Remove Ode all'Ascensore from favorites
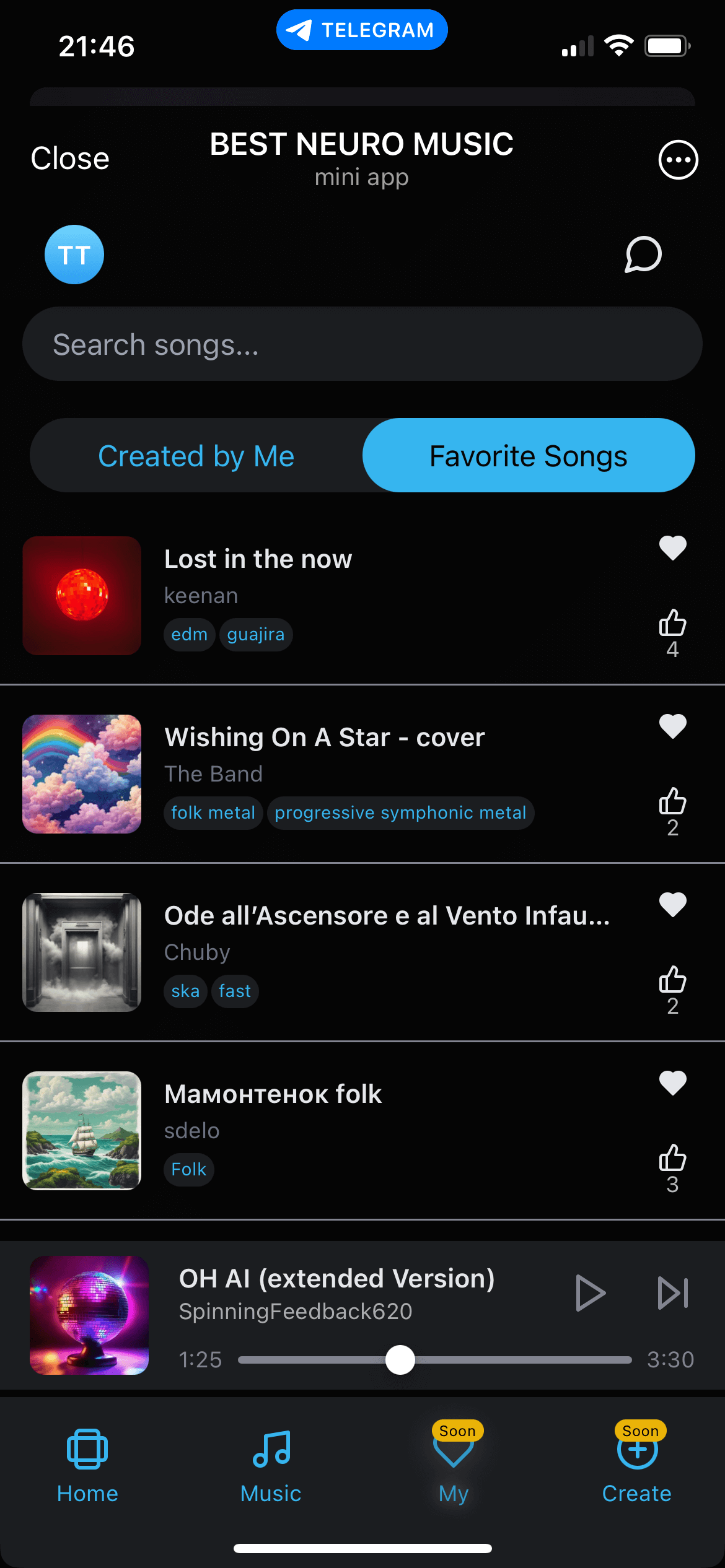This screenshot has width=725, height=1568. click(x=672, y=905)
